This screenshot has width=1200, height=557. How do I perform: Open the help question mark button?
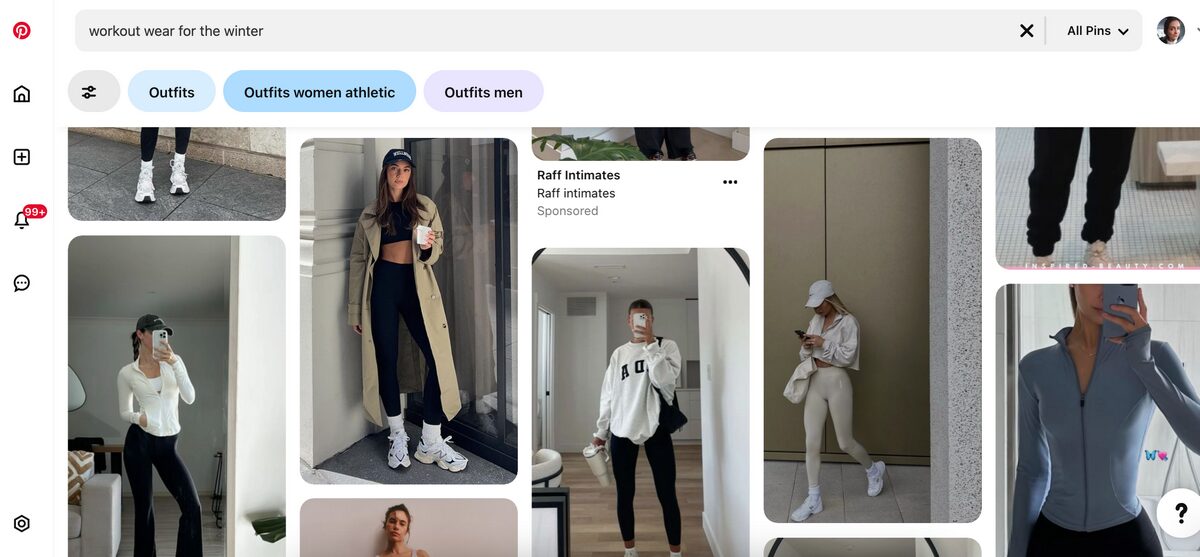(x=1180, y=512)
